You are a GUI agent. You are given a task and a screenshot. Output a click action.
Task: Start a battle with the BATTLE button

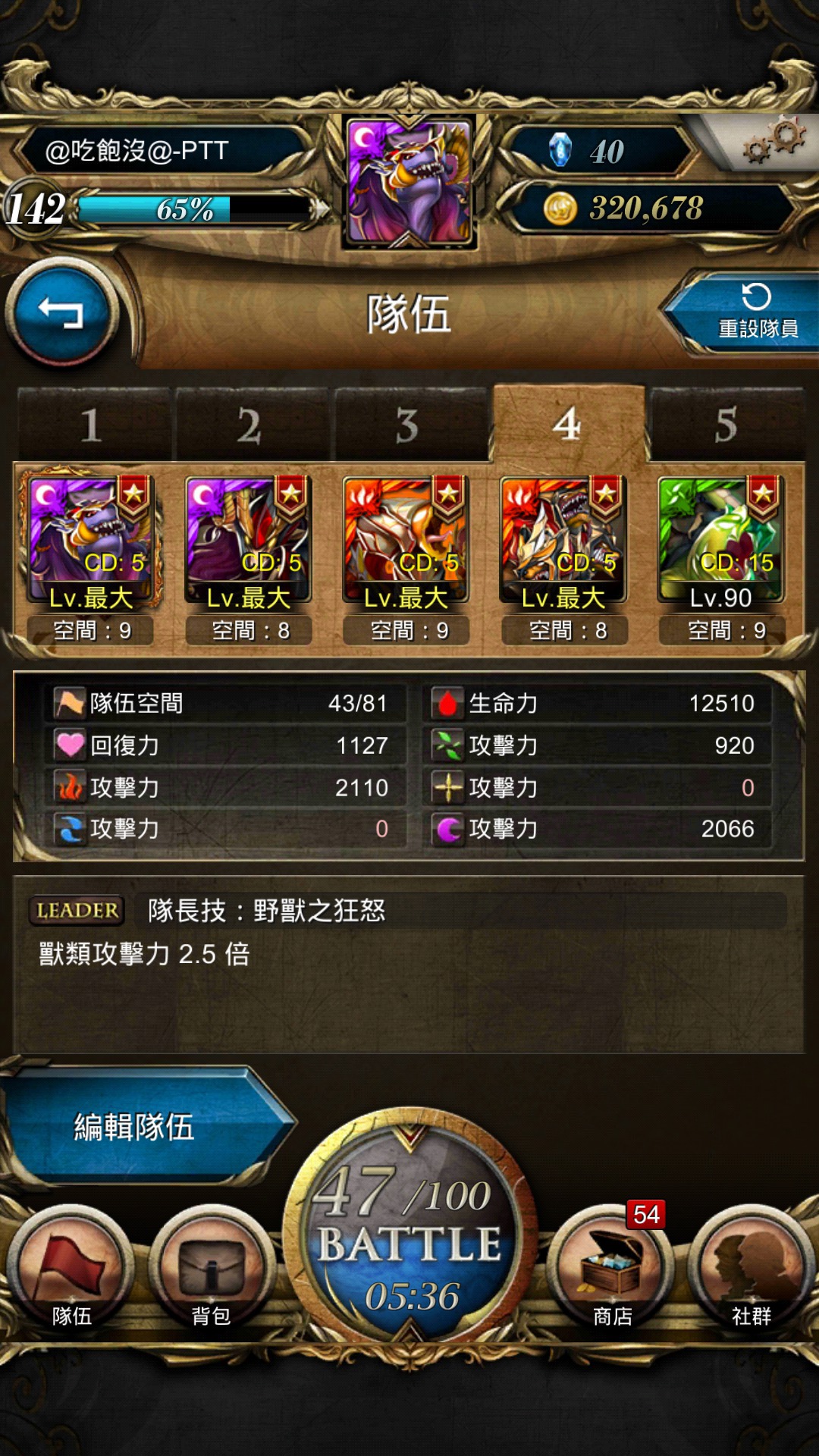[x=410, y=1235]
